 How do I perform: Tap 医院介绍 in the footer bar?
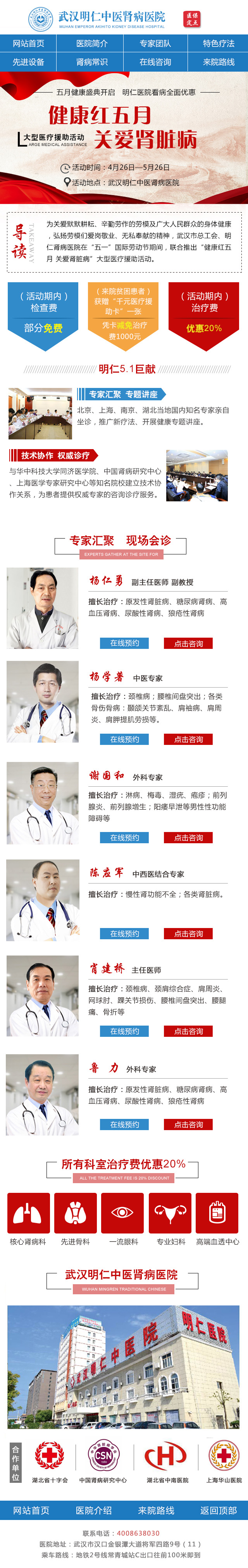click(93, 1510)
